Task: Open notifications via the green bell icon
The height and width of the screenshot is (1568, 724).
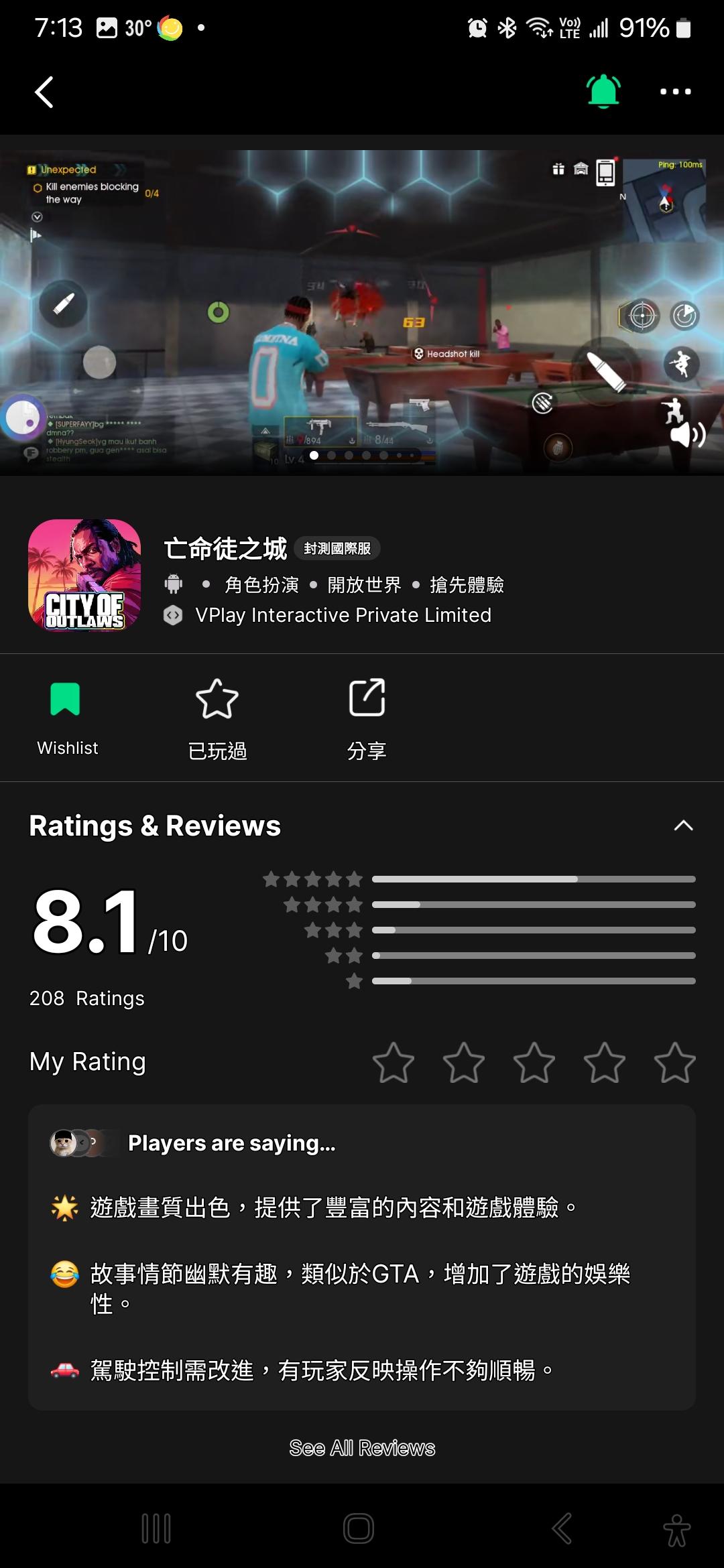Action: (x=602, y=92)
